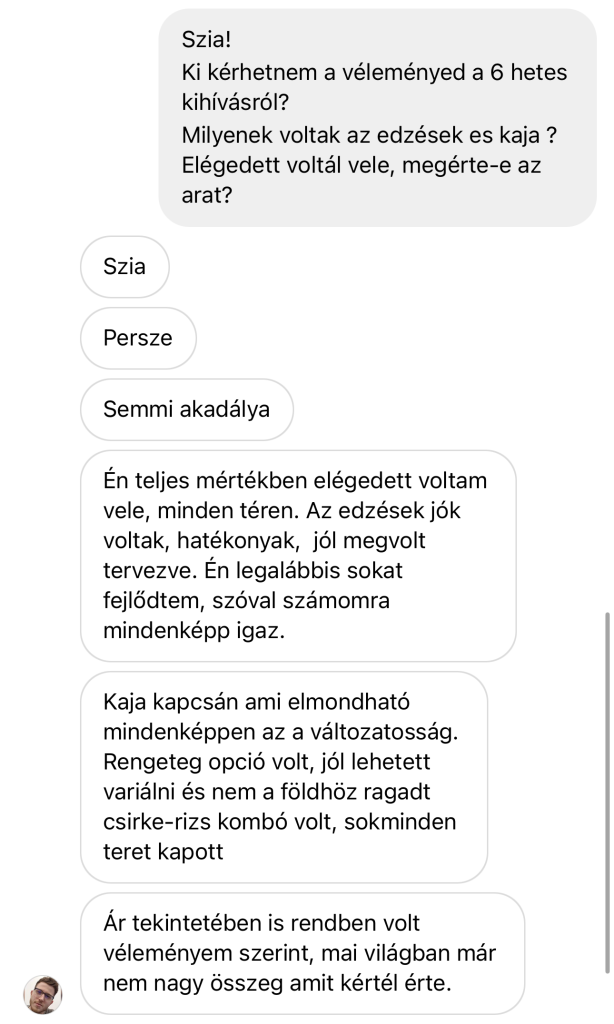Open the sender's profile picture avatar

point(42,995)
